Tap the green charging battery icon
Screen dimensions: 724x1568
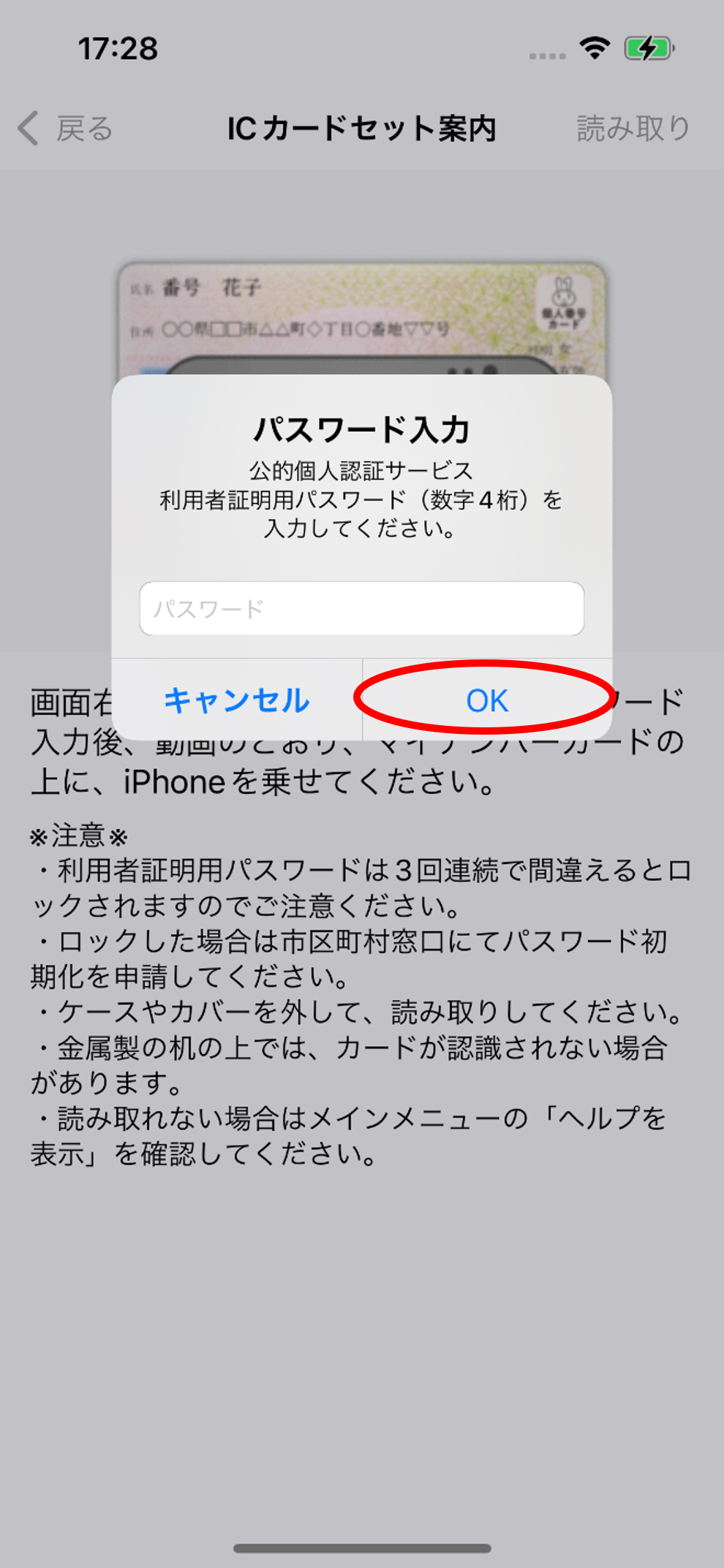click(647, 48)
